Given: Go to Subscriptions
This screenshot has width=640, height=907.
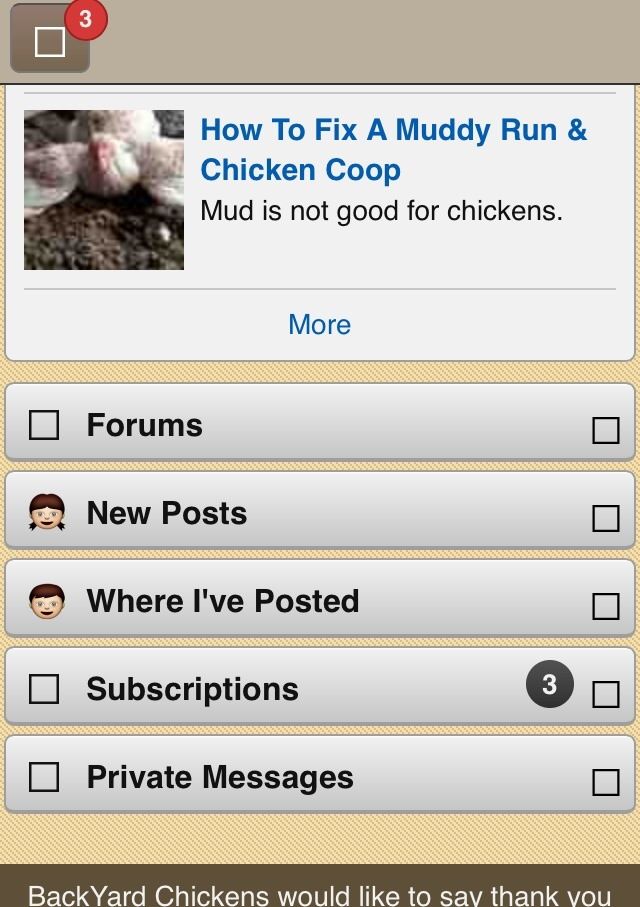Looking at the screenshot, I should (x=319, y=689).
